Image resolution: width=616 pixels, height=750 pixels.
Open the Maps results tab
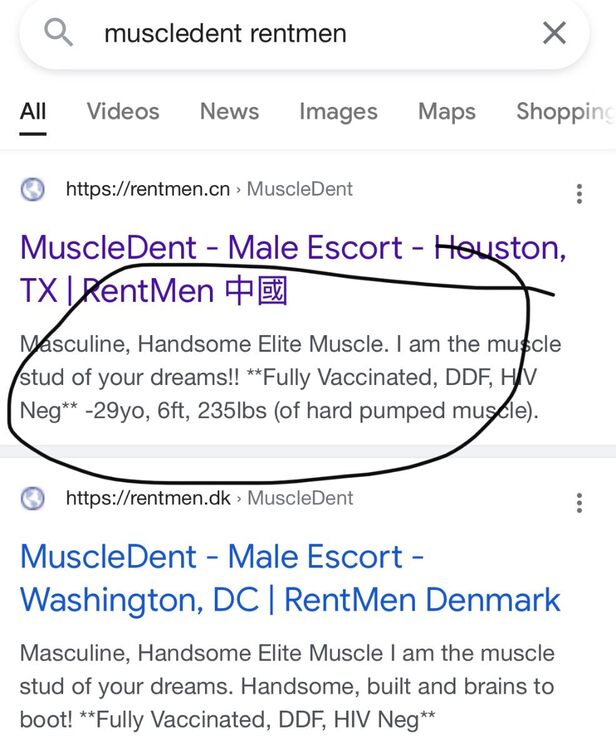click(446, 111)
